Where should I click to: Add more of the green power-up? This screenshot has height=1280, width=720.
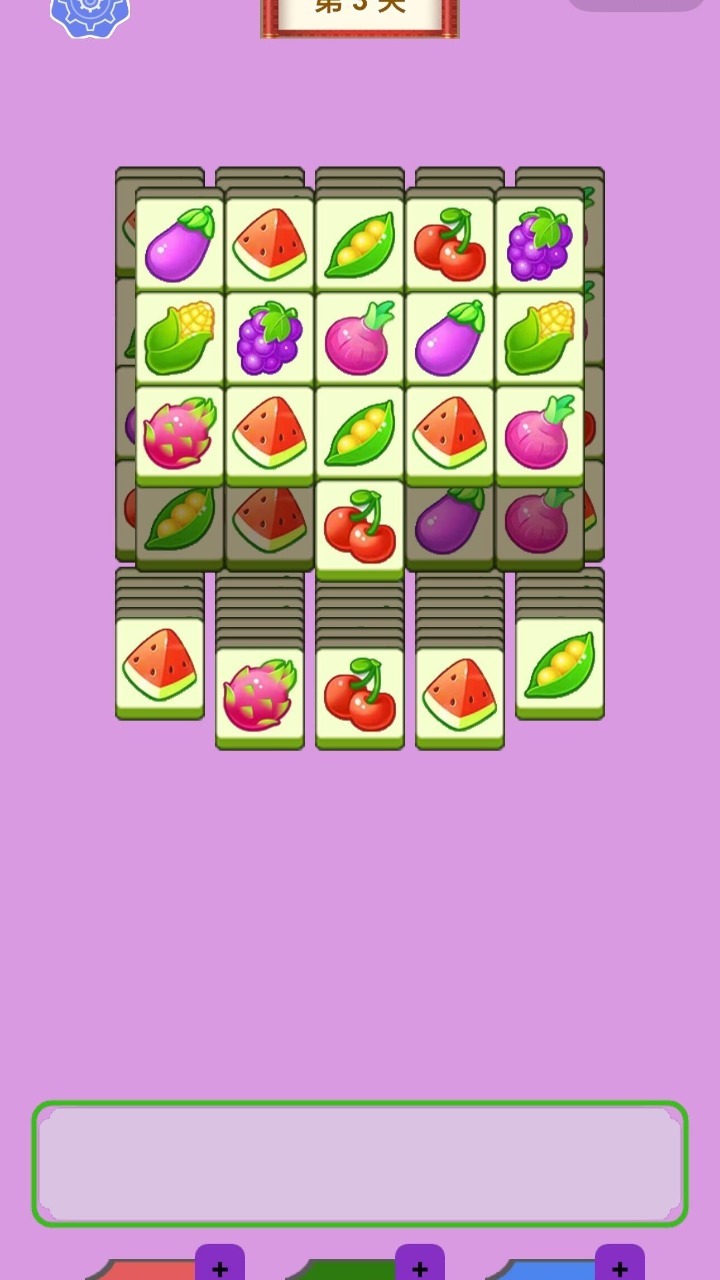[x=420, y=1265]
